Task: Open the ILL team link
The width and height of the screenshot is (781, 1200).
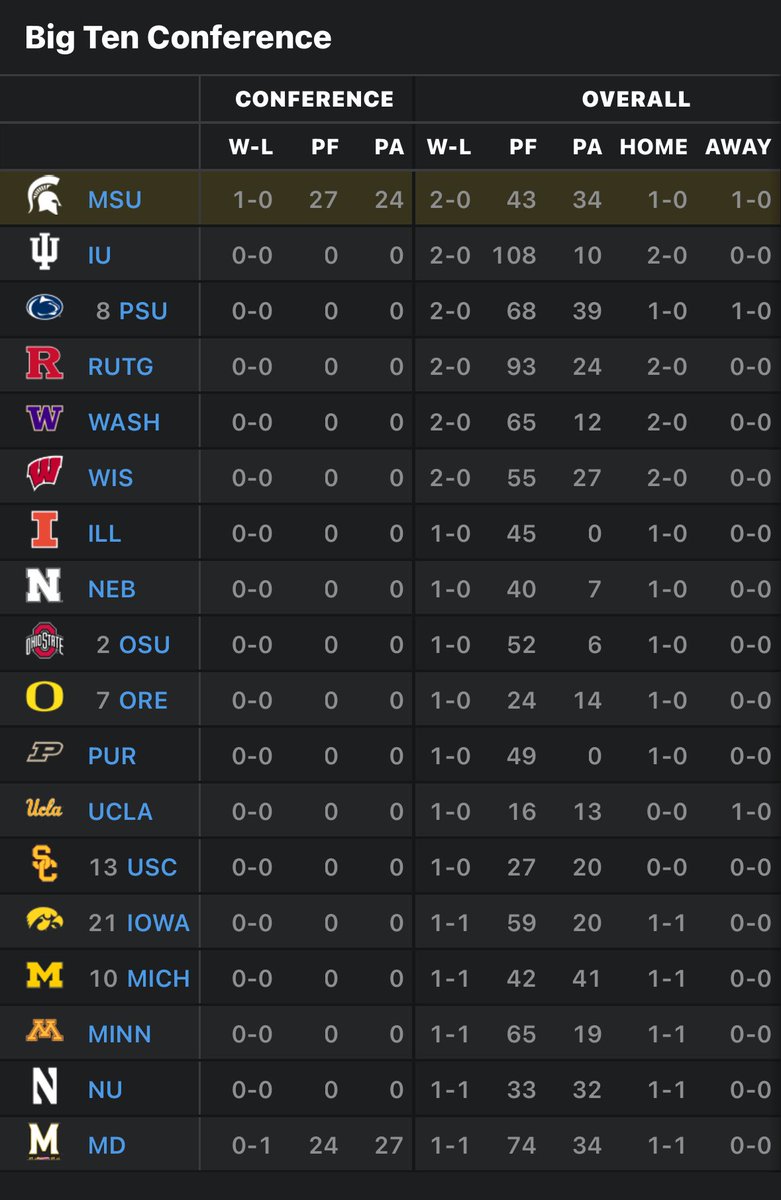Action: click(x=104, y=534)
